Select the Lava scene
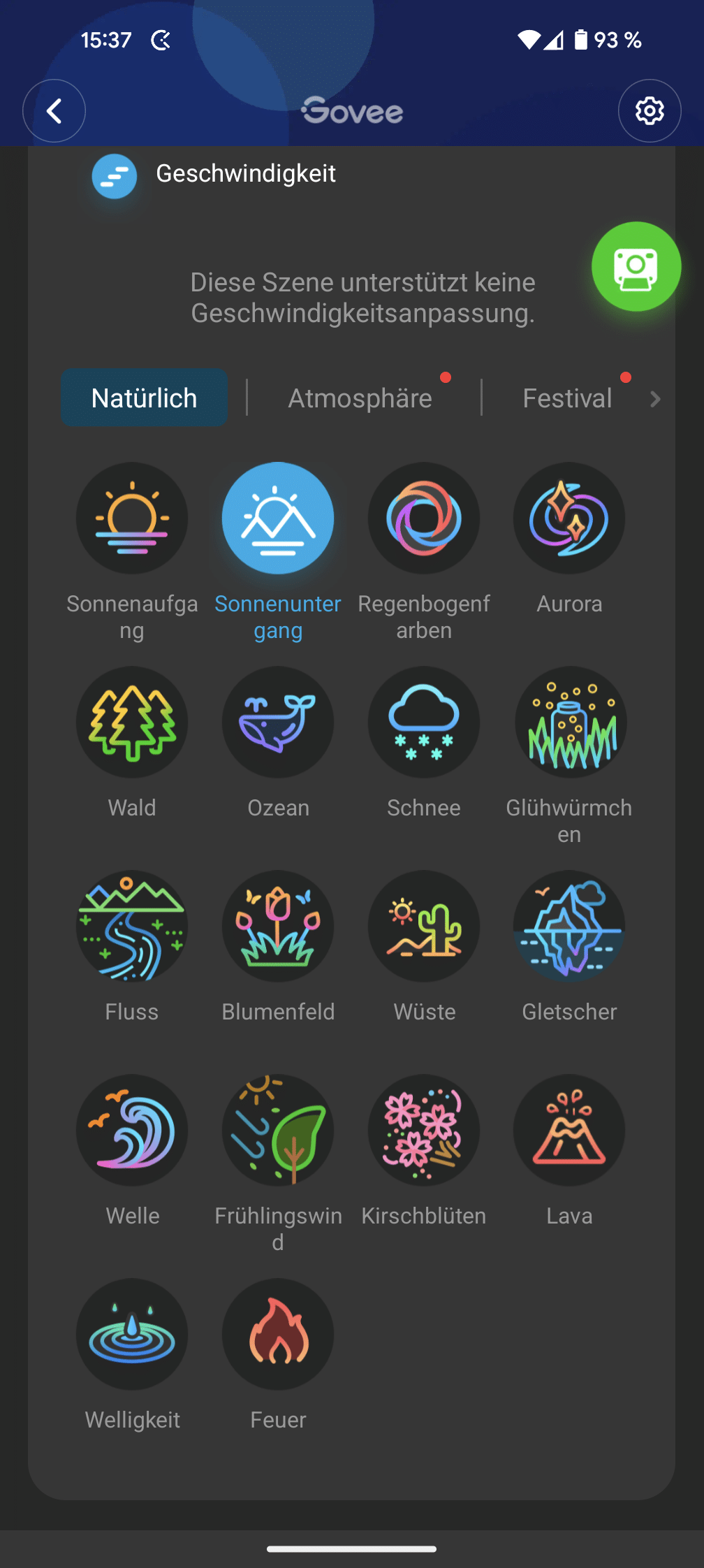This screenshot has height=1568, width=704. (x=569, y=1131)
